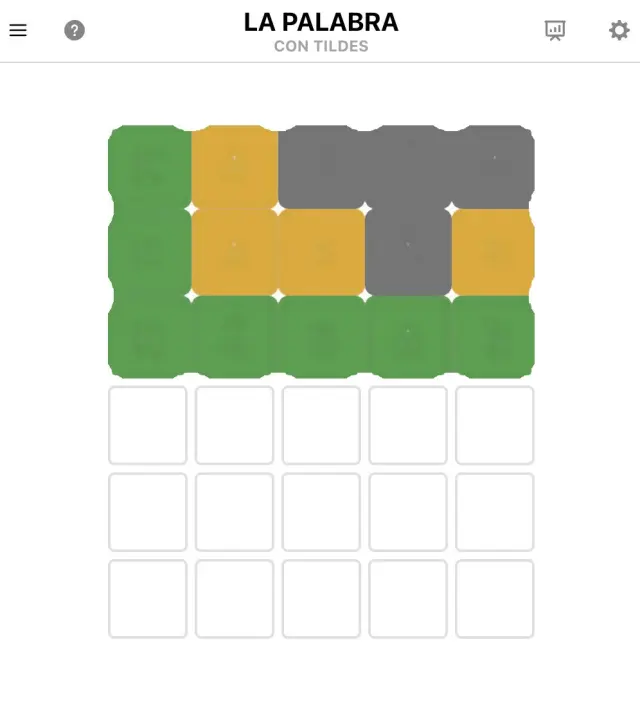View the statistics chart
640x703 pixels.
click(555, 30)
